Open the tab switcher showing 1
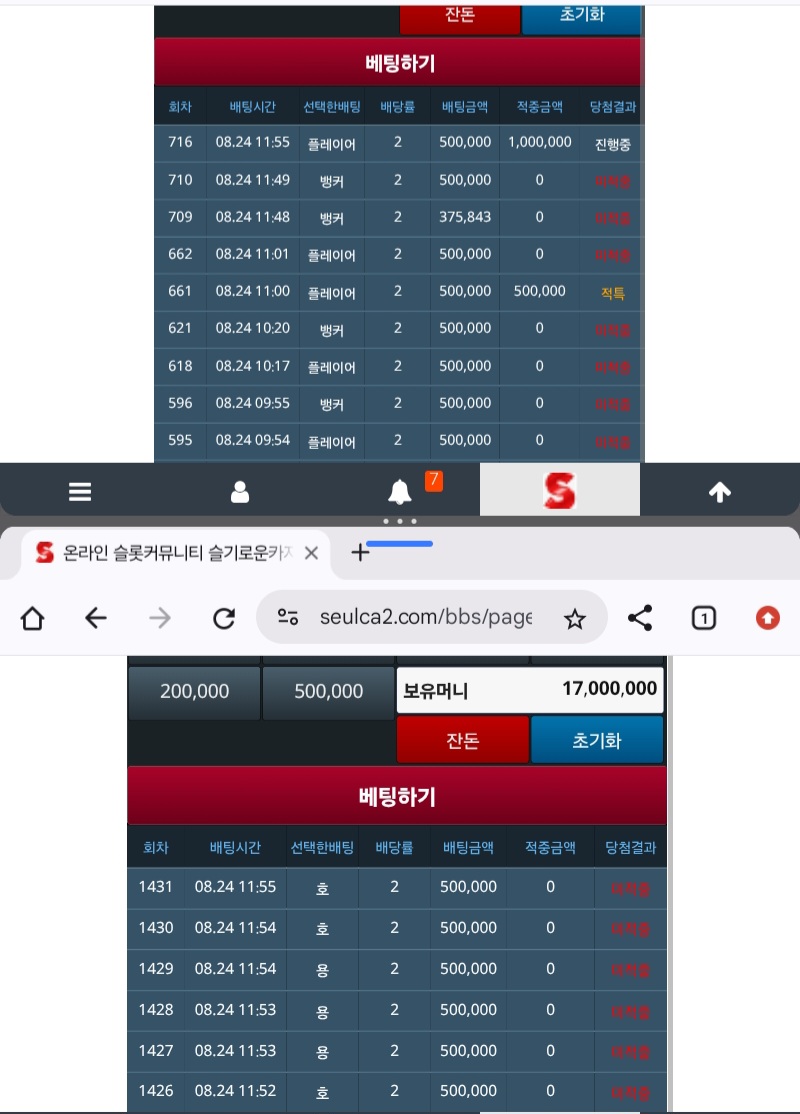Screen dimensions: 800x1114 703,618
